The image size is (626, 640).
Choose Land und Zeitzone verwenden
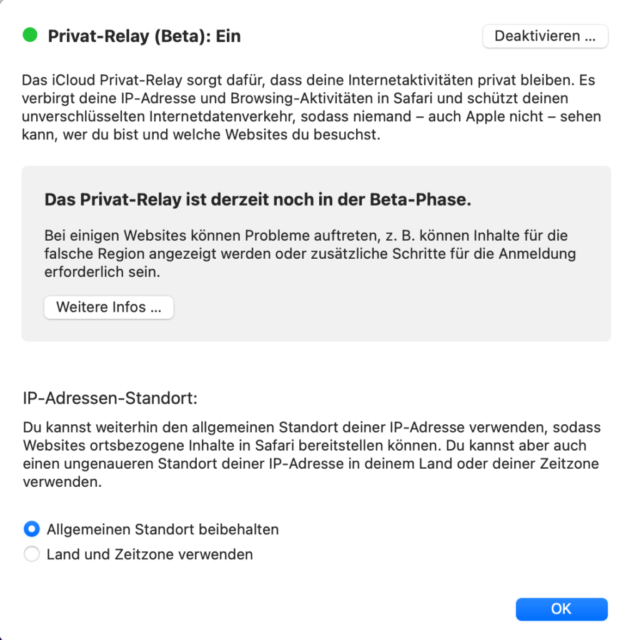32,554
